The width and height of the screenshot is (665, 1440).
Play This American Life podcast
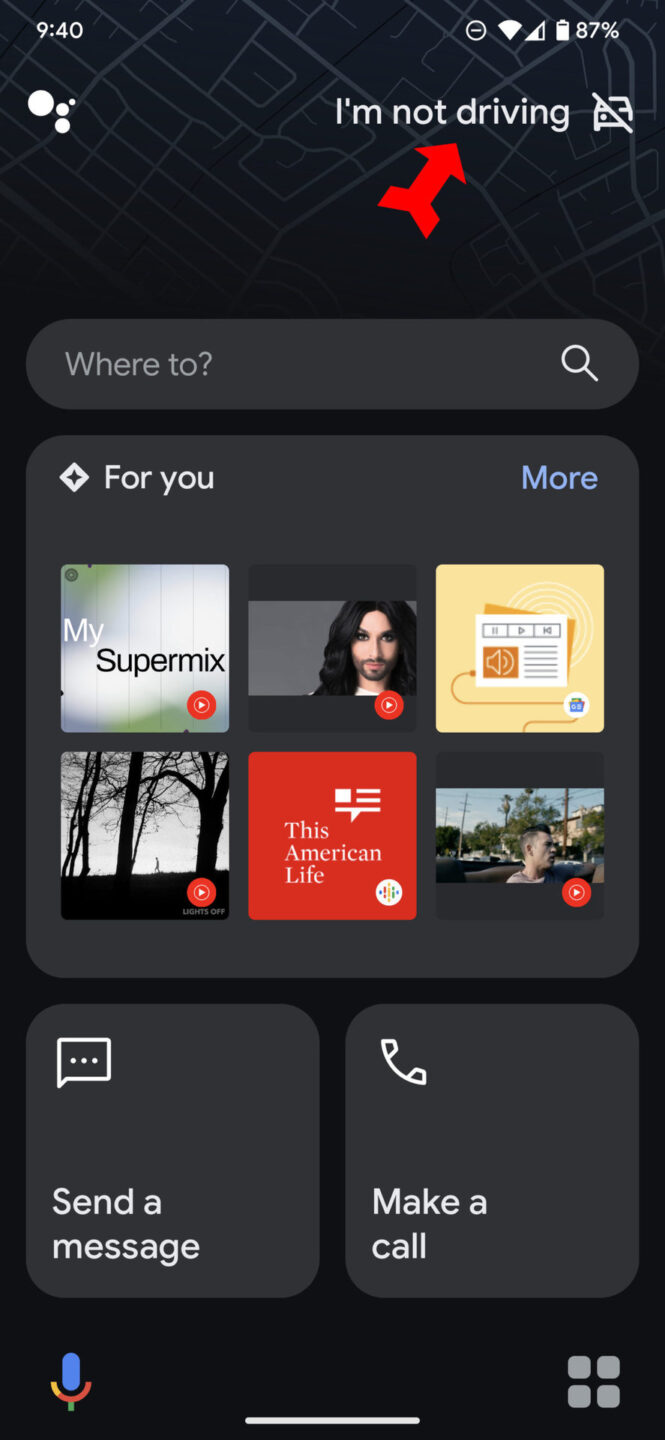[332, 835]
